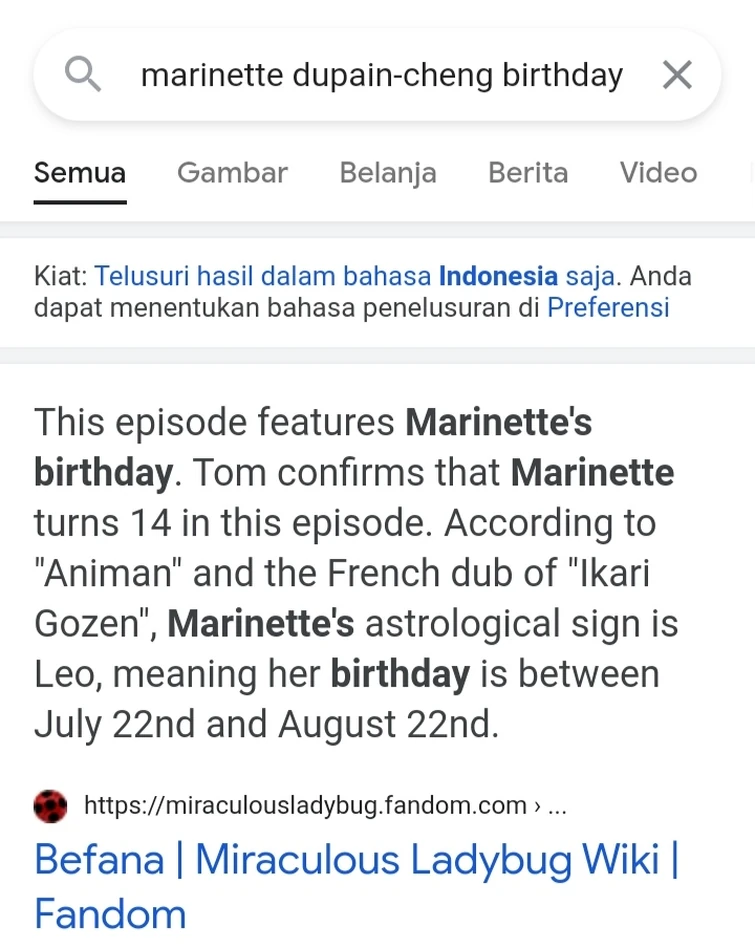Expand the breadcrumb ellipsis after fandom.com
The width and height of the screenshot is (755, 949).
[556, 806]
